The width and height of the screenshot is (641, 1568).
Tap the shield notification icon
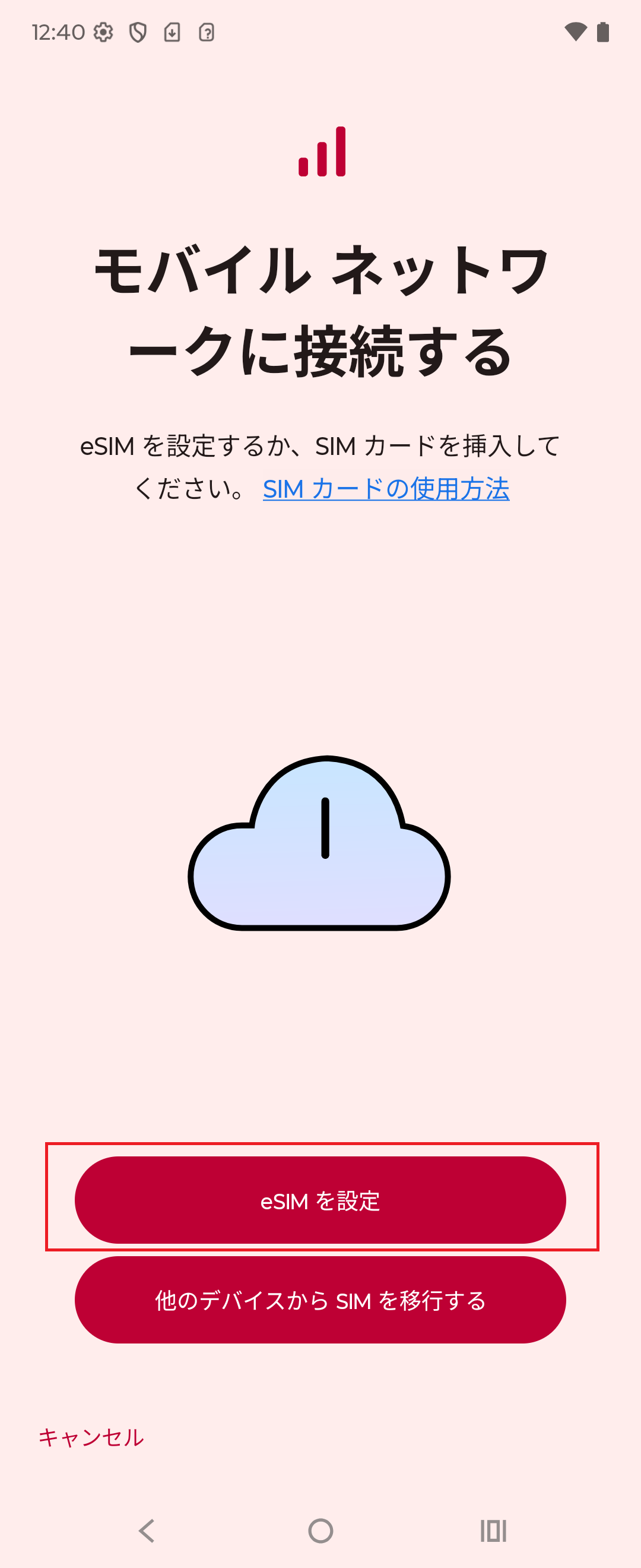pos(139,31)
